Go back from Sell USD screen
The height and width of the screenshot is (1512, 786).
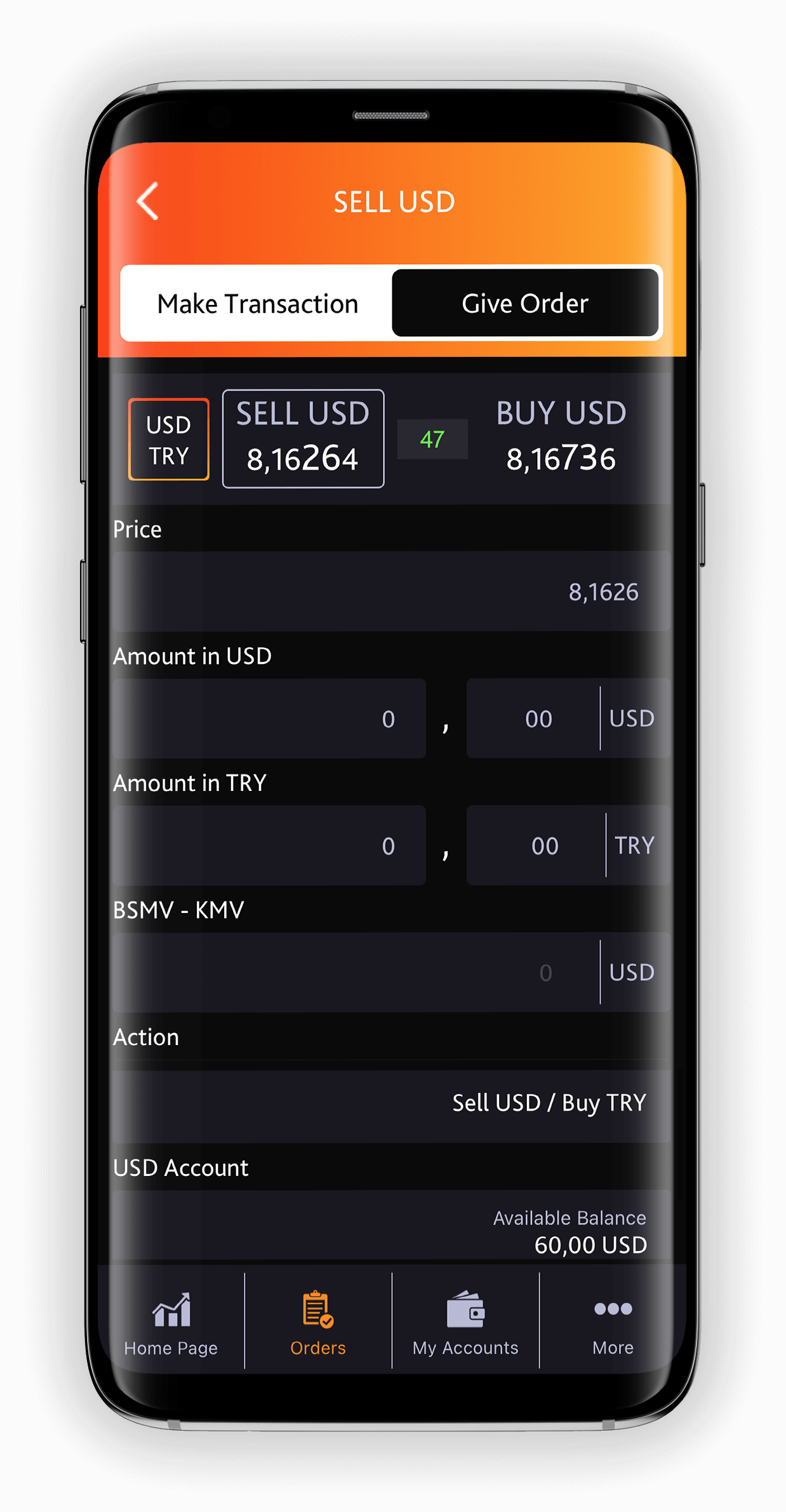(148, 201)
